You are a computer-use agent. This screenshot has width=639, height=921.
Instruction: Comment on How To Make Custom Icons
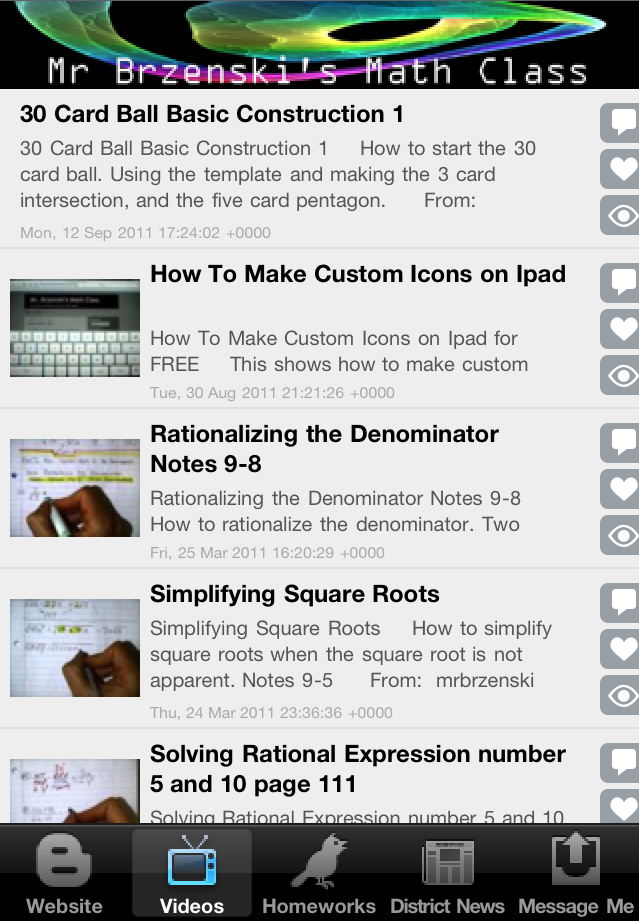[621, 283]
